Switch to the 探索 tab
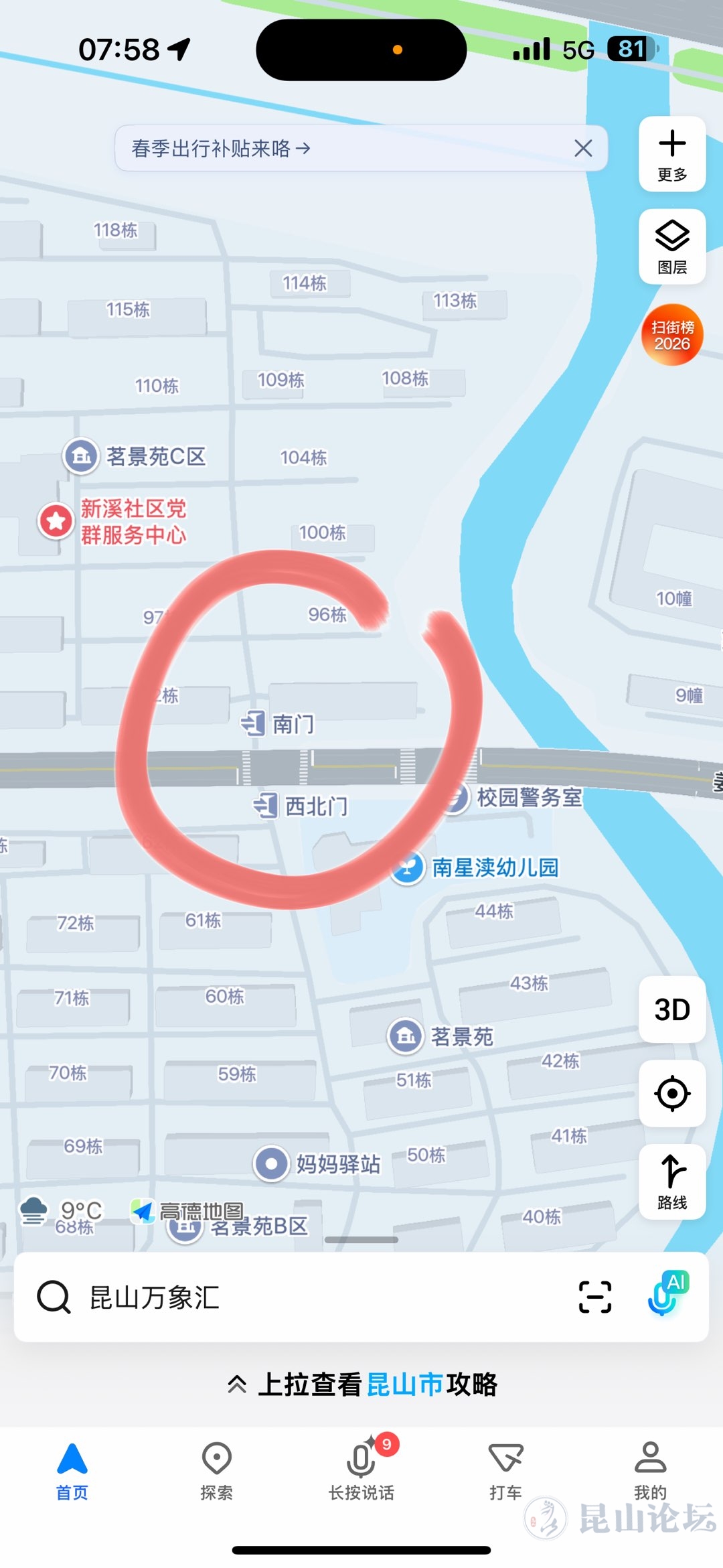 tap(216, 1470)
